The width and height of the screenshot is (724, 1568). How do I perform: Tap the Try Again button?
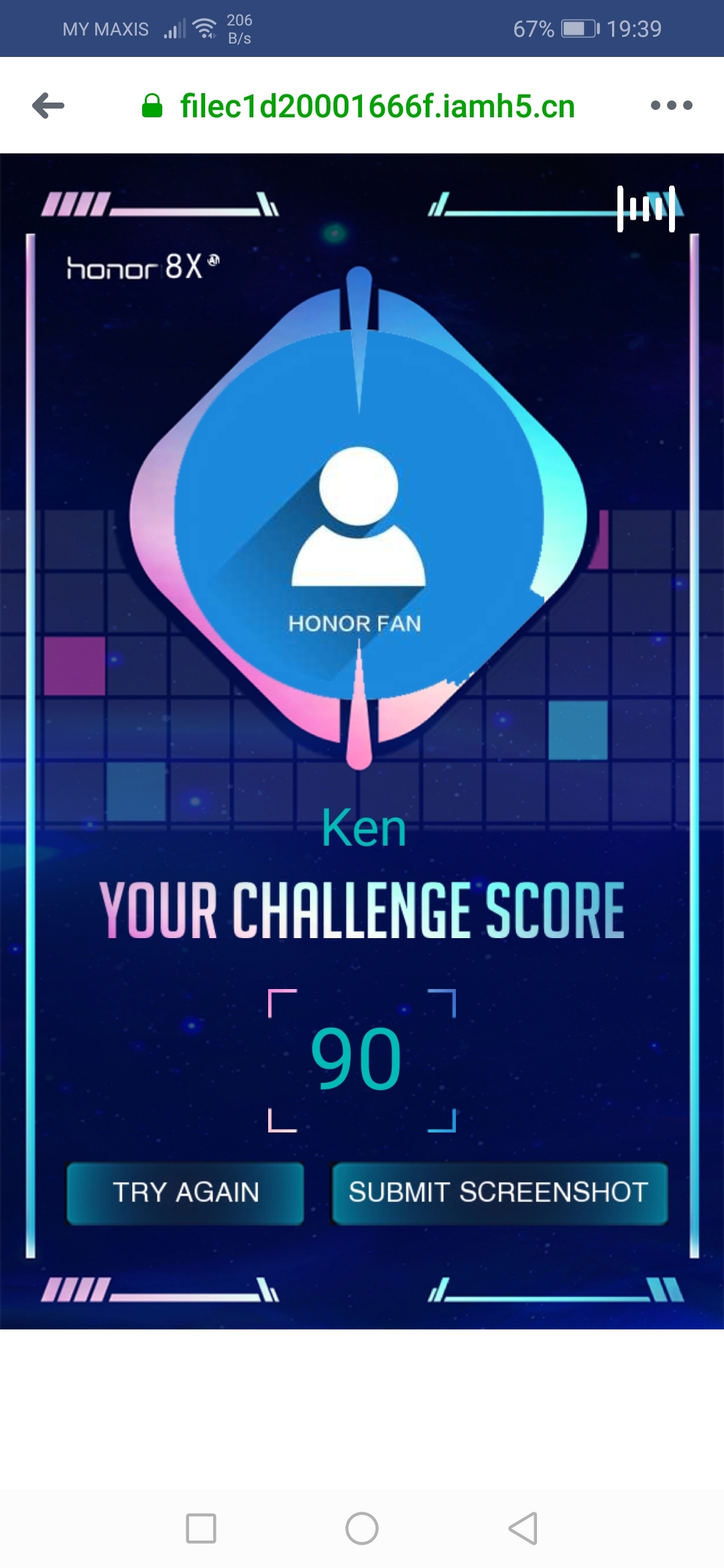click(x=186, y=1193)
